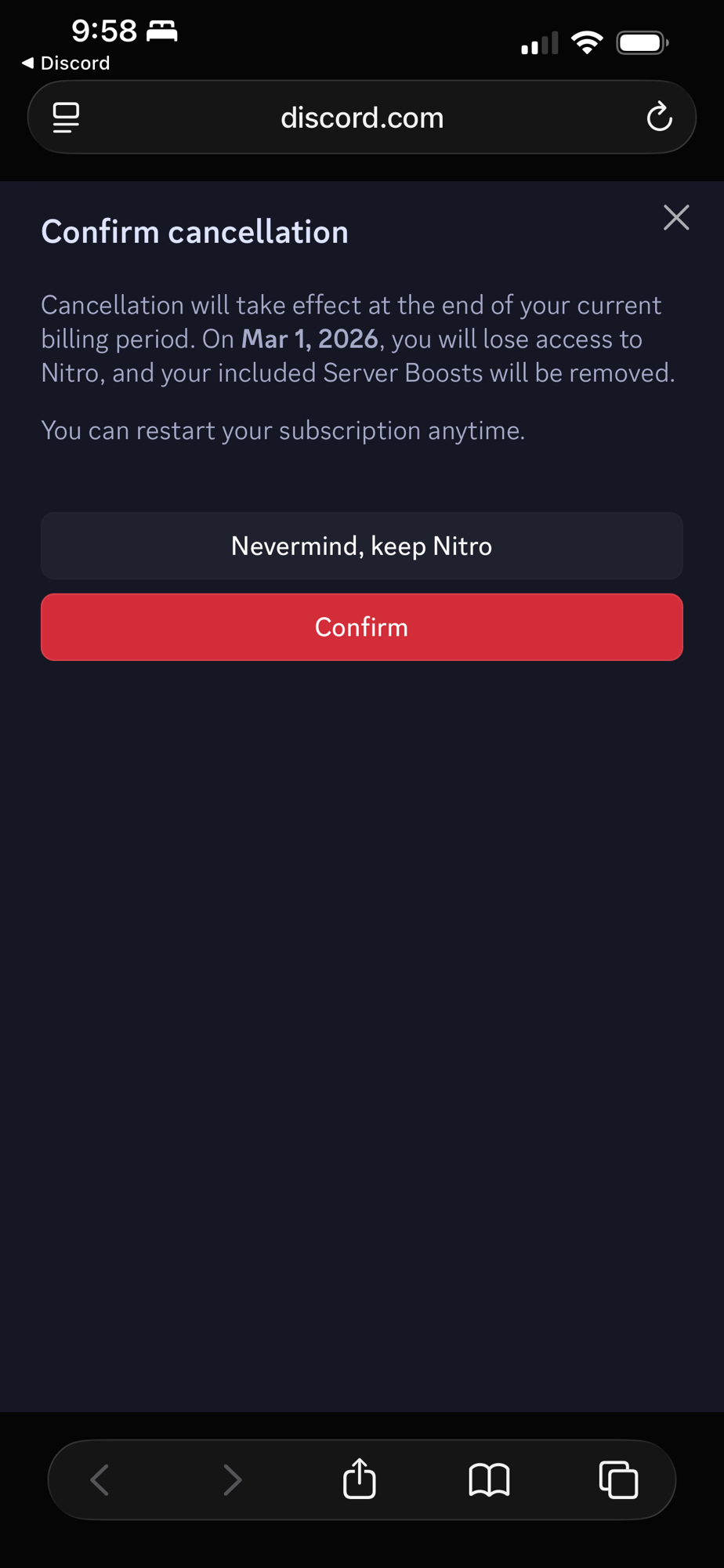724x1568 pixels.
Task: Open the page settings menu icon
Action: pyautogui.click(x=66, y=118)
